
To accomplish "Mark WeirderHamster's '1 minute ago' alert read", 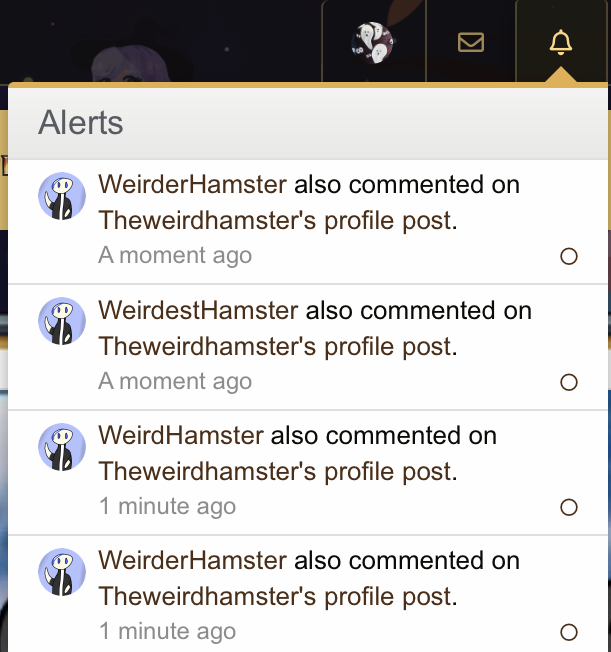I will (x=569, y=632).
